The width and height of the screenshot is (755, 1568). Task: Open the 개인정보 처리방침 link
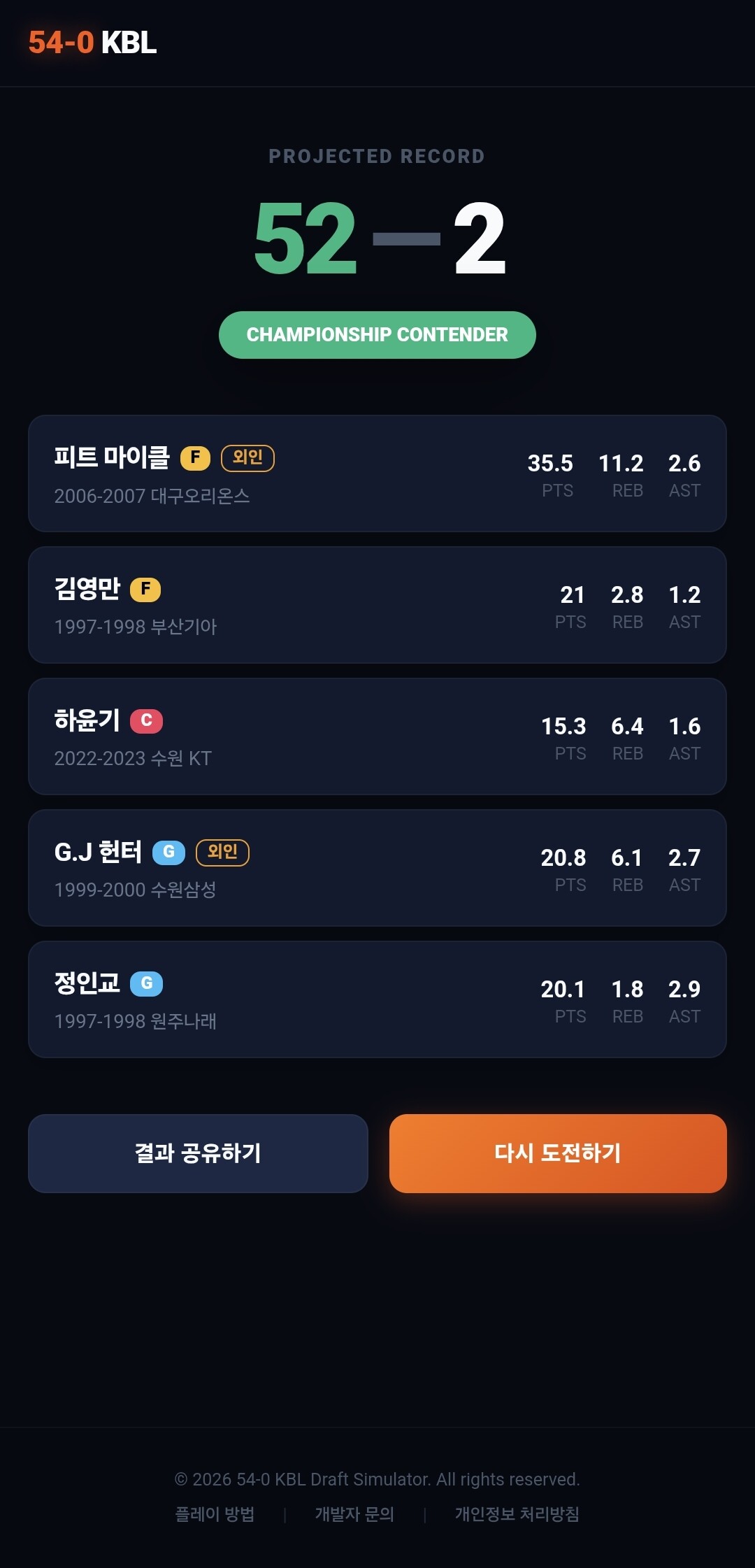click(x=517, y=1514)
